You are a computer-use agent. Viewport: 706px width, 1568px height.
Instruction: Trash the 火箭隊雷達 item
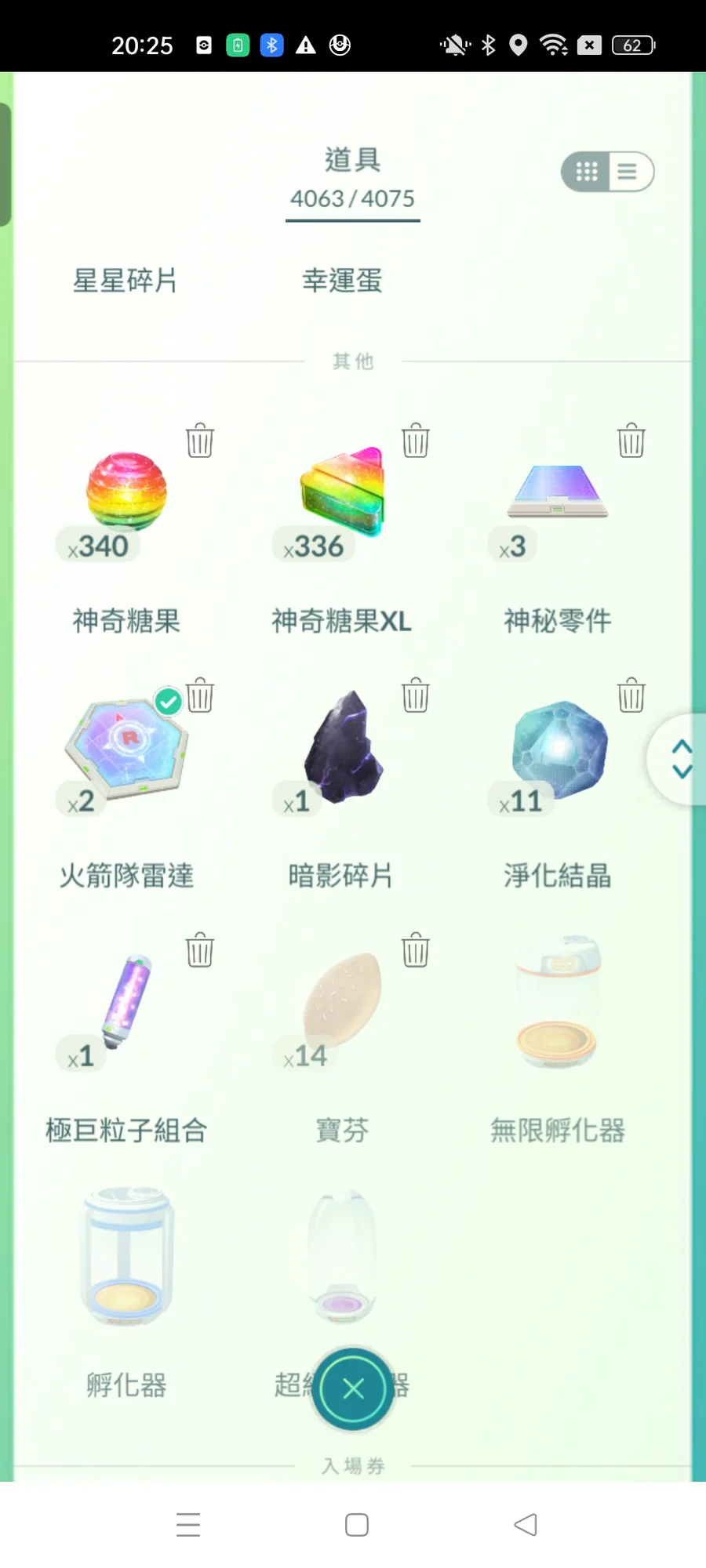coord(201,695)
